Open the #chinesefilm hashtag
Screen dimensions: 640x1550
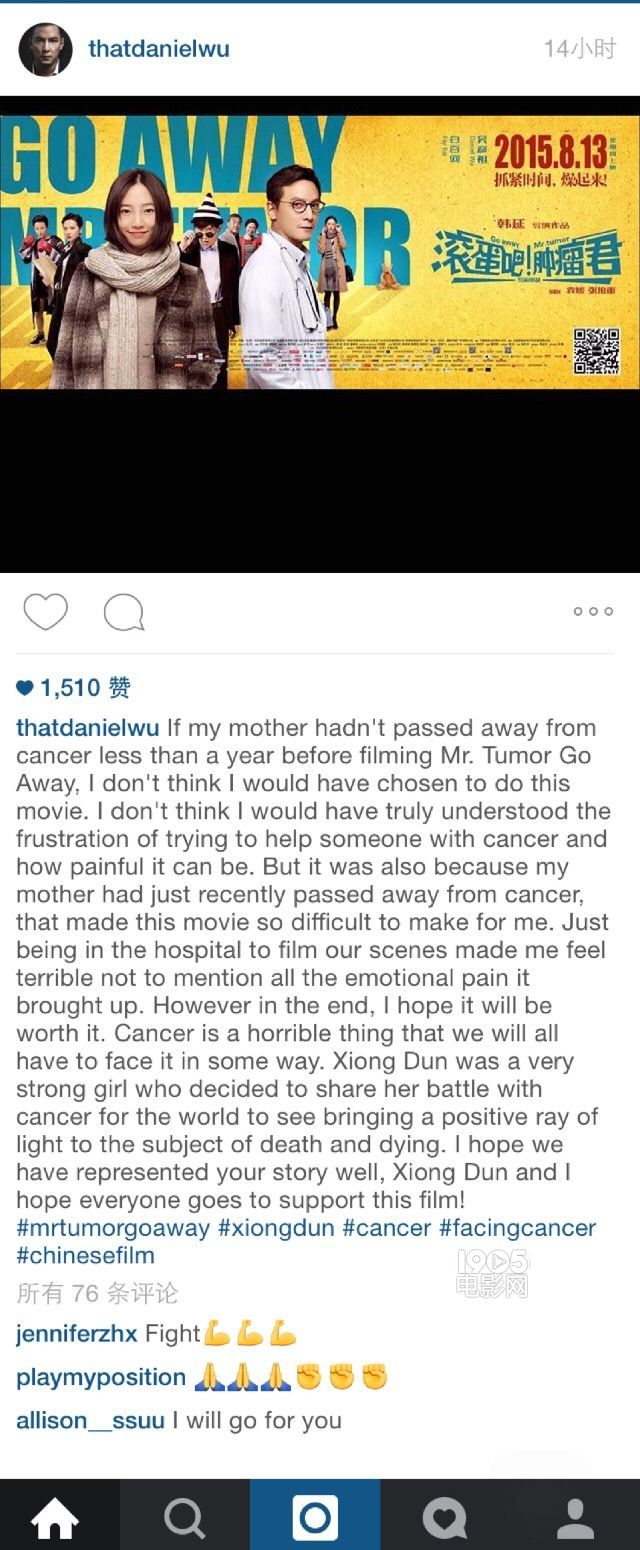pos(85,1256)
